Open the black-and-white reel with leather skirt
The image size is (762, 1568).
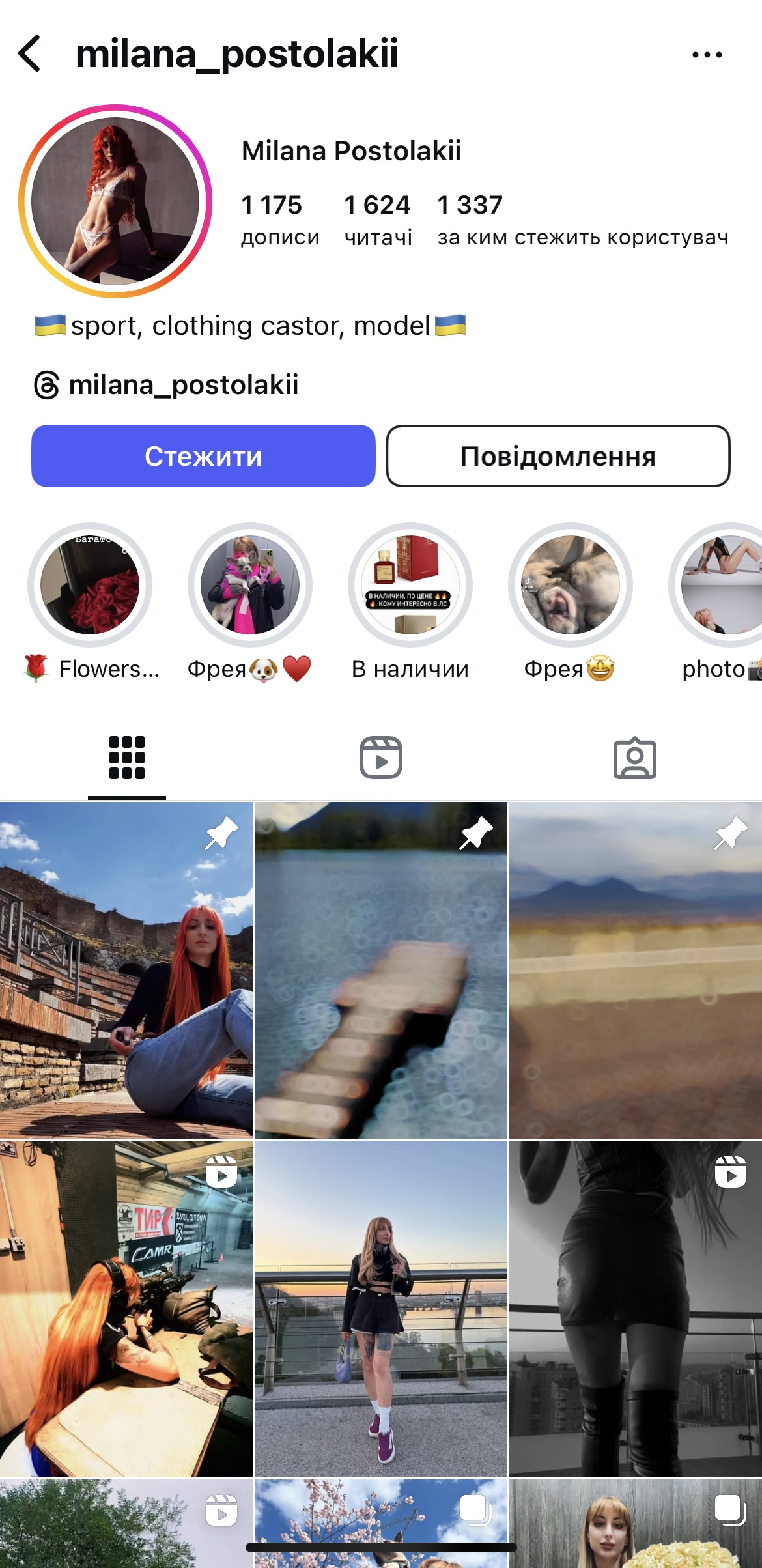[x=636, y=1309]
